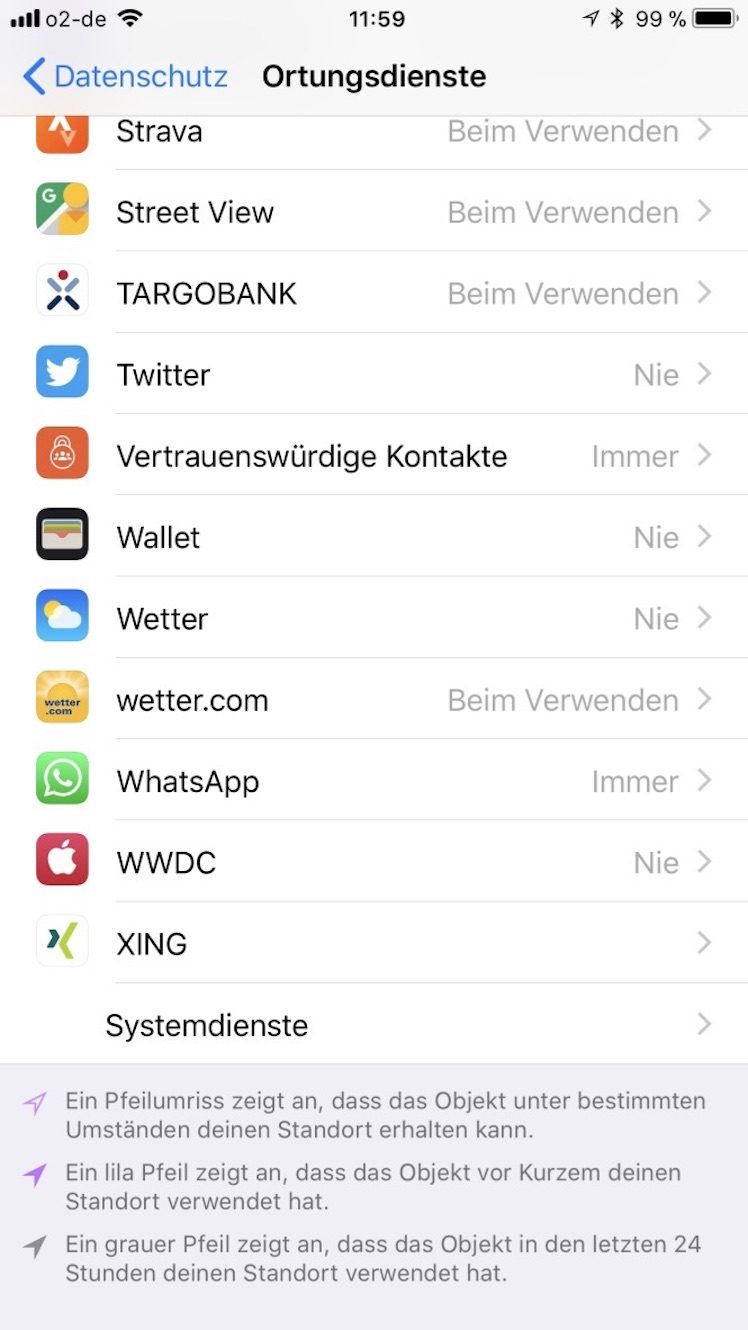Open Twitter location settings
This screenshot has height=1330, width=748.
pos(374,374)
